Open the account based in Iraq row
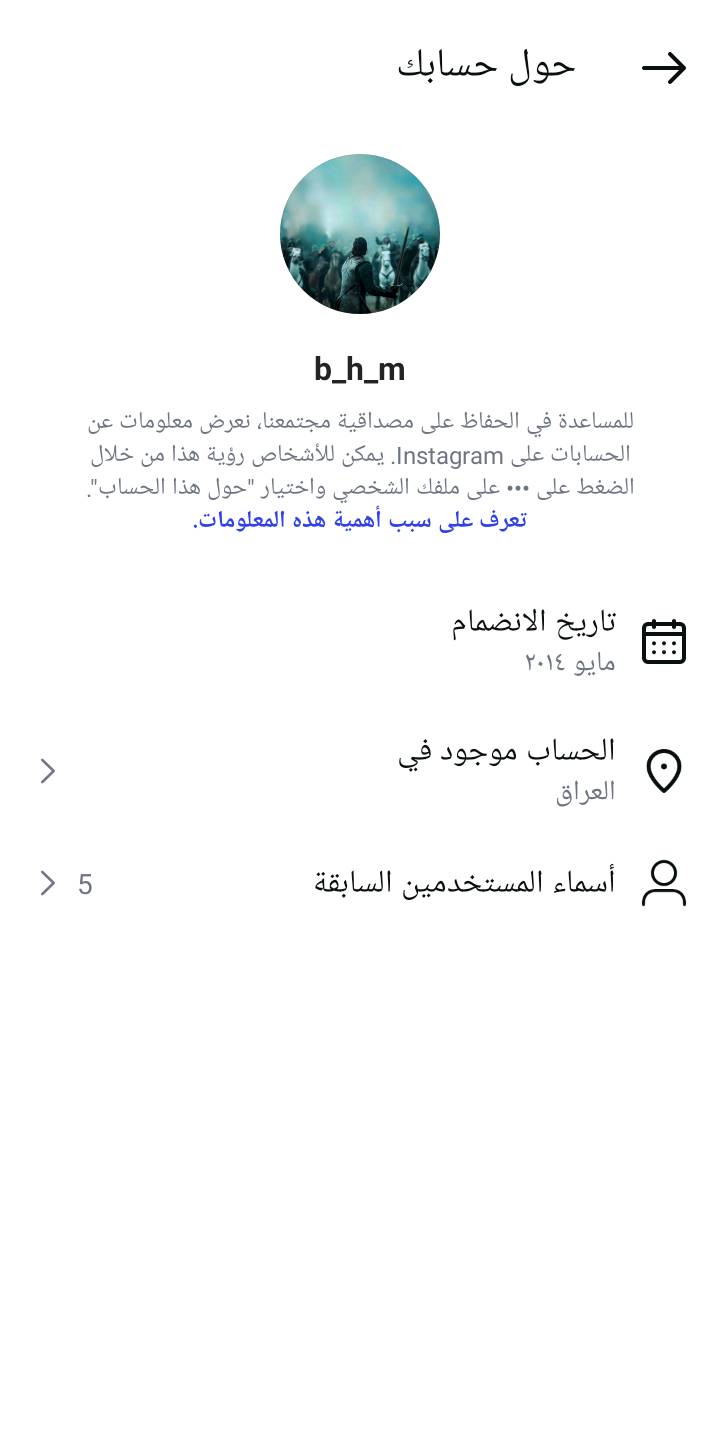This screenshot has height=1441, width=720. [360, 770]
